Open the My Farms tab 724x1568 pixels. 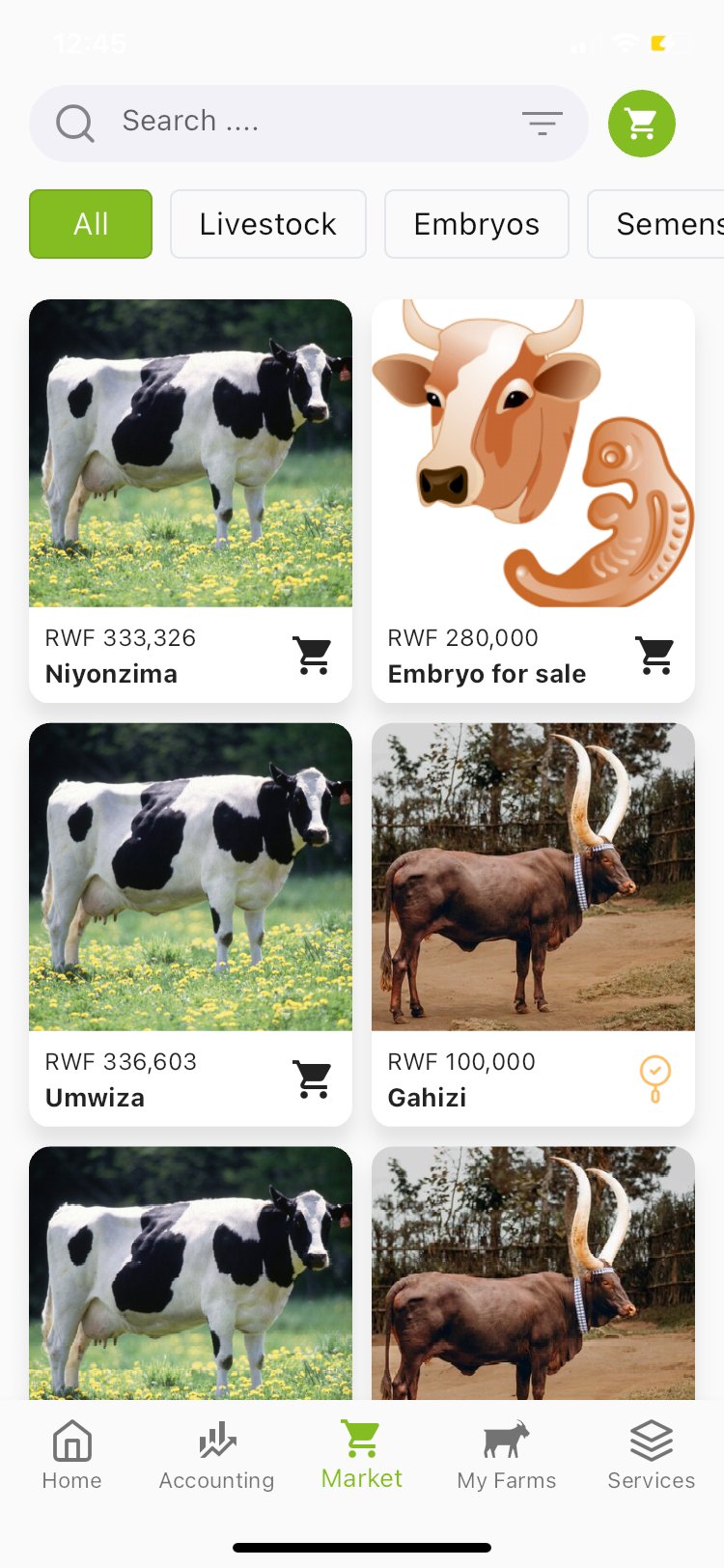[507, 1455]
